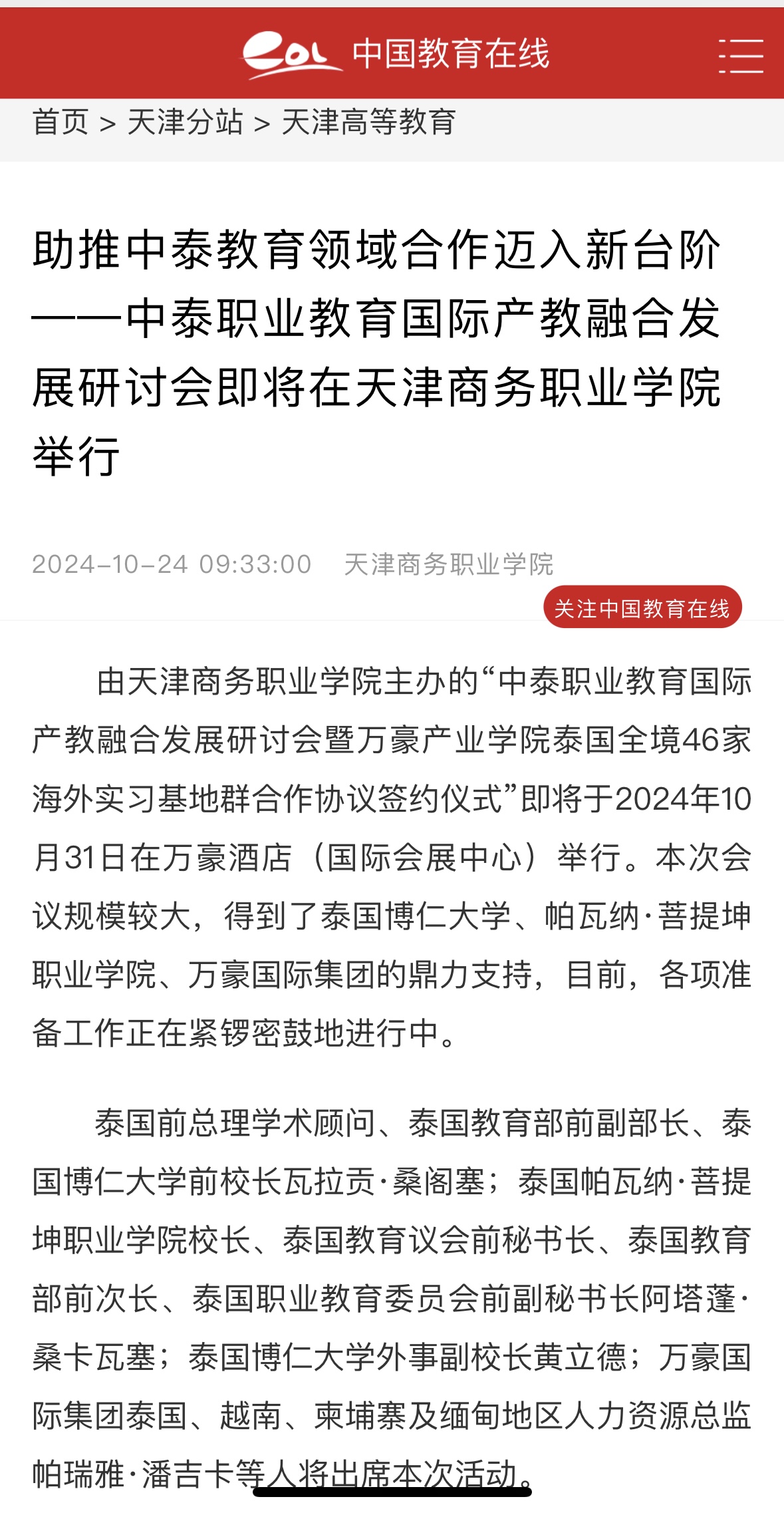784x1513 pixels.
Task: Tap the 中国教育在线 header logo
Action: [396, 55]
